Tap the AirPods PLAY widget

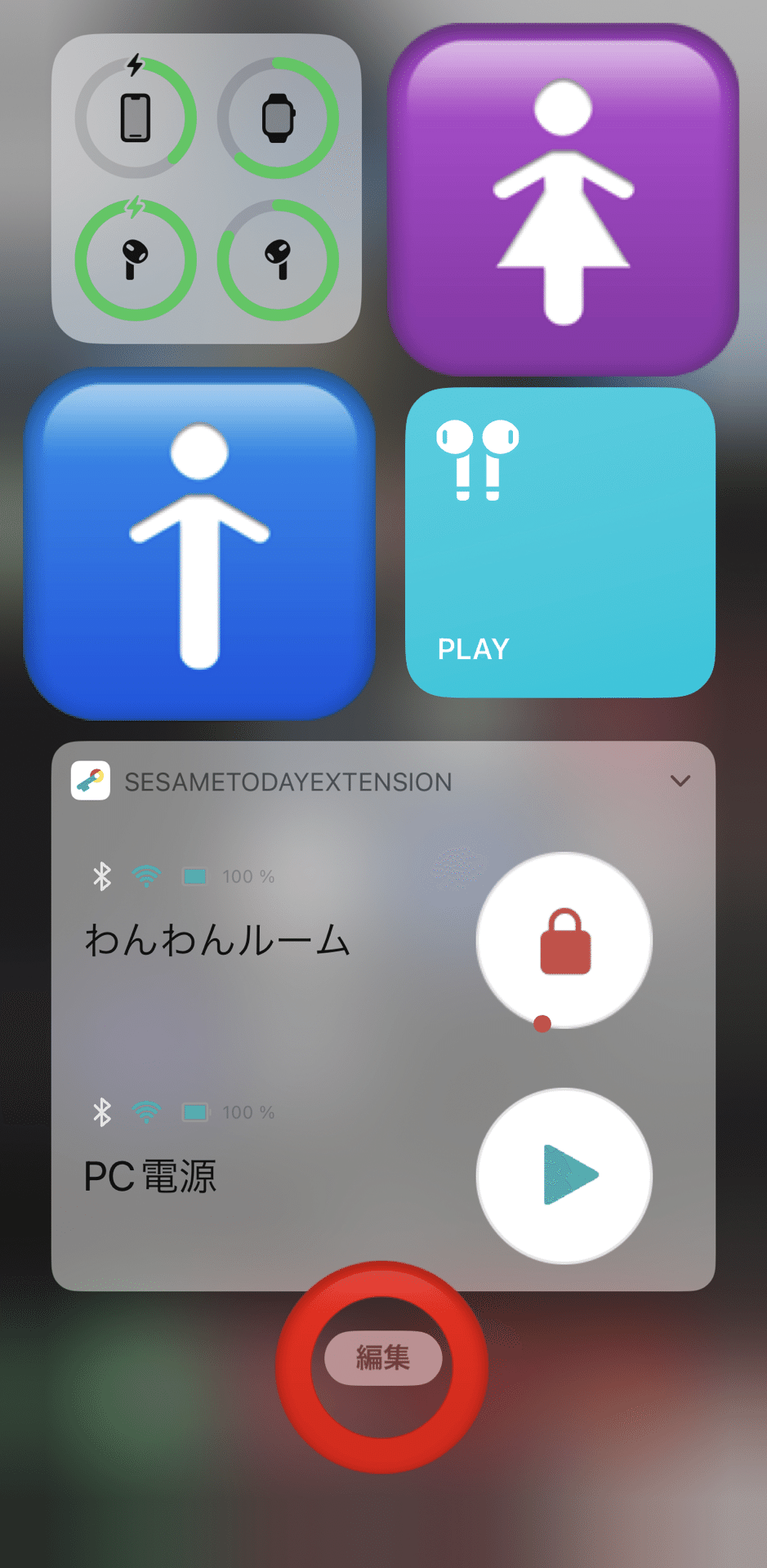[x=560, y=542]
